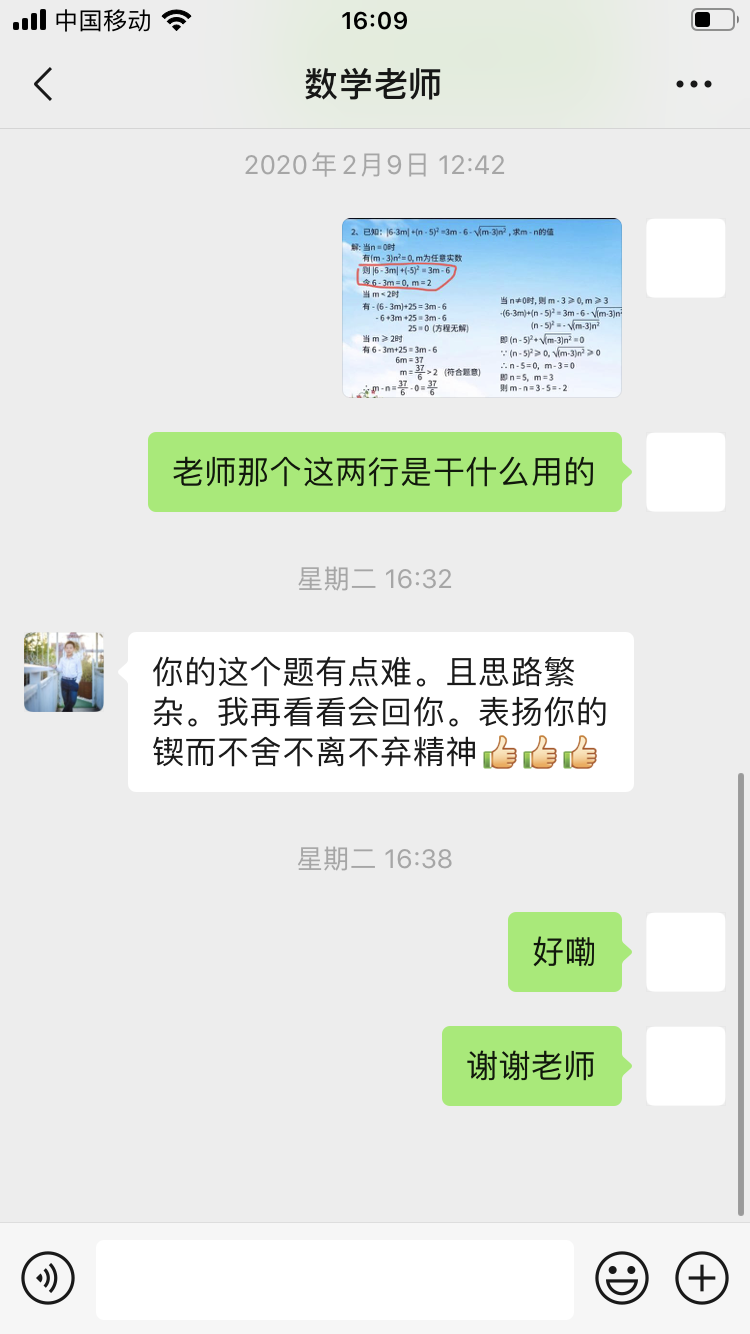
Task: Tap the math teacher's profile avatar
Action: pos(64,672)
